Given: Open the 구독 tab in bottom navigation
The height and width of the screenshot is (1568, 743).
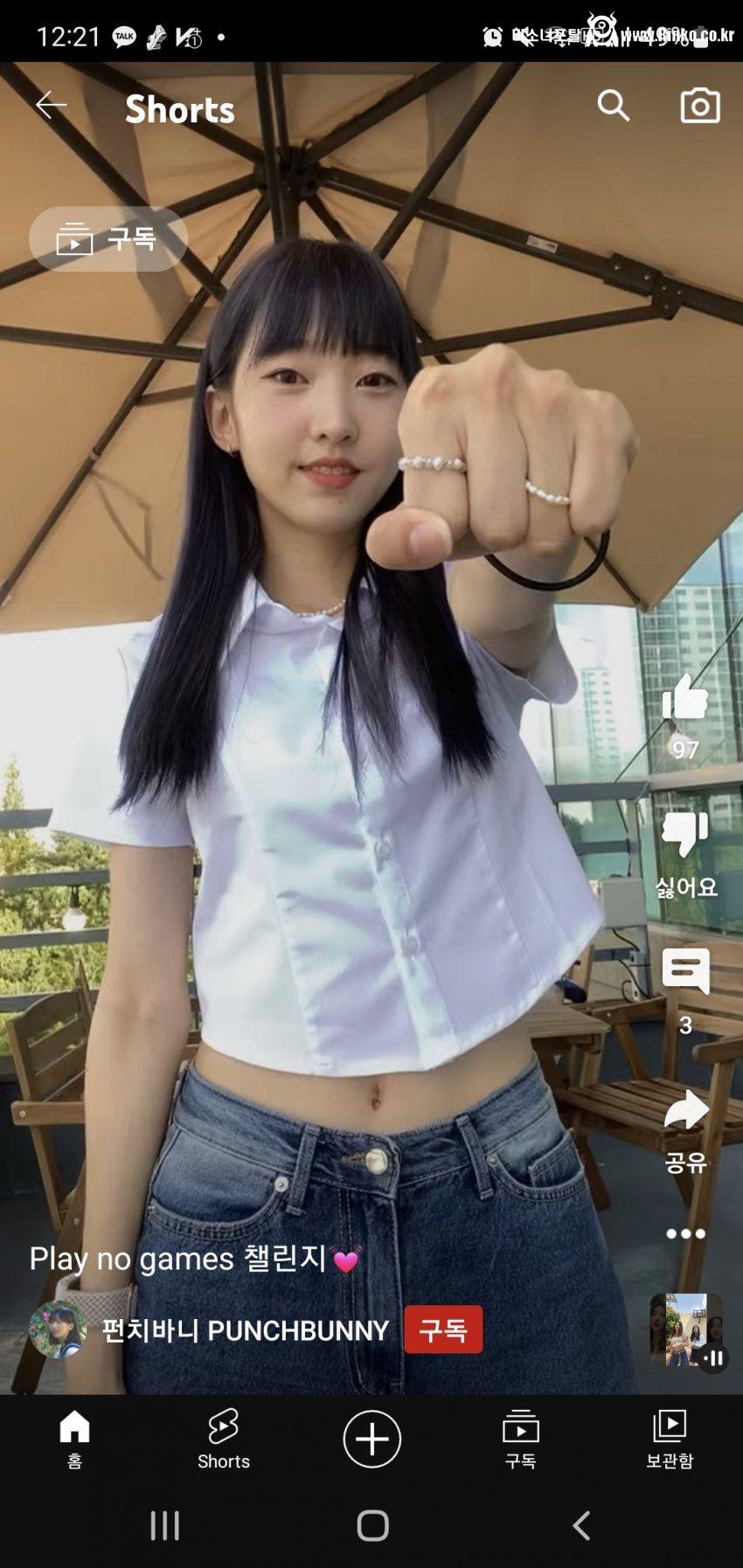Looking at the screenshot, I should (521, 1438).
